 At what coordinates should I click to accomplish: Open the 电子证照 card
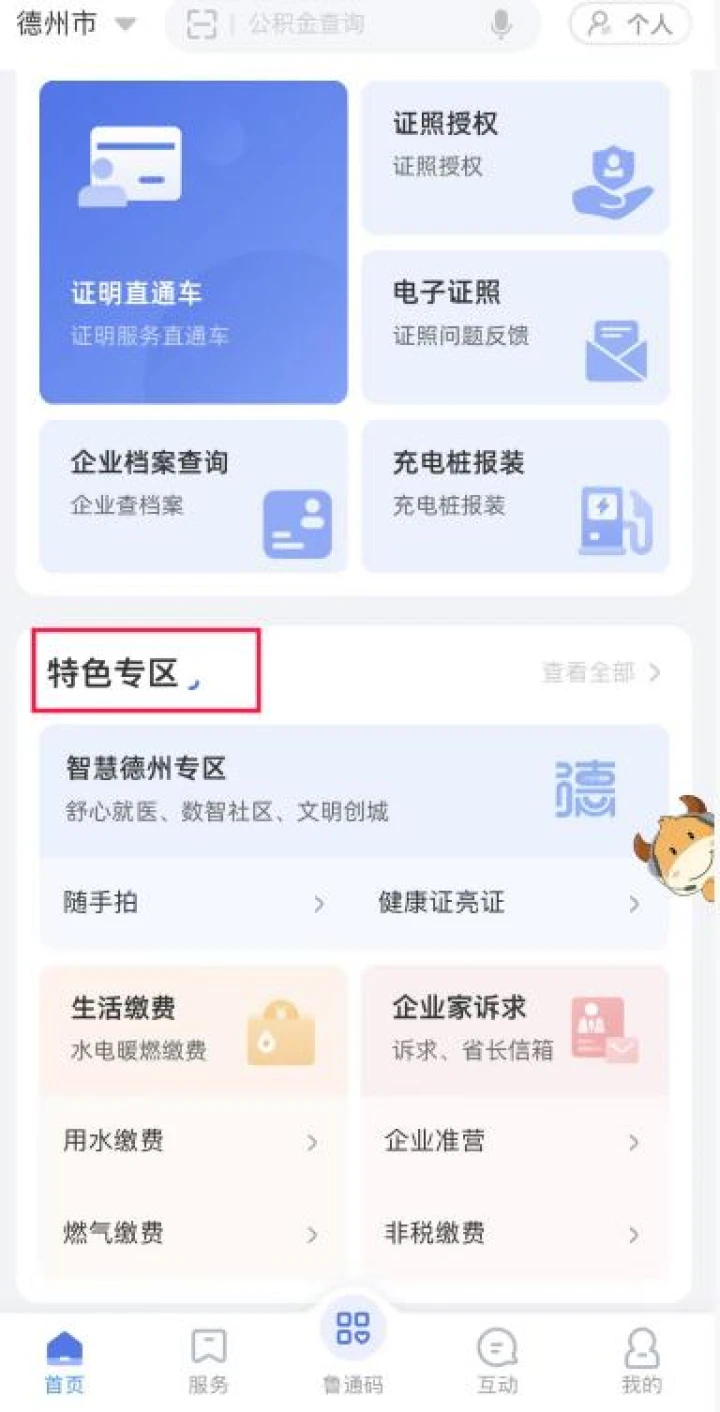[515, 327]
